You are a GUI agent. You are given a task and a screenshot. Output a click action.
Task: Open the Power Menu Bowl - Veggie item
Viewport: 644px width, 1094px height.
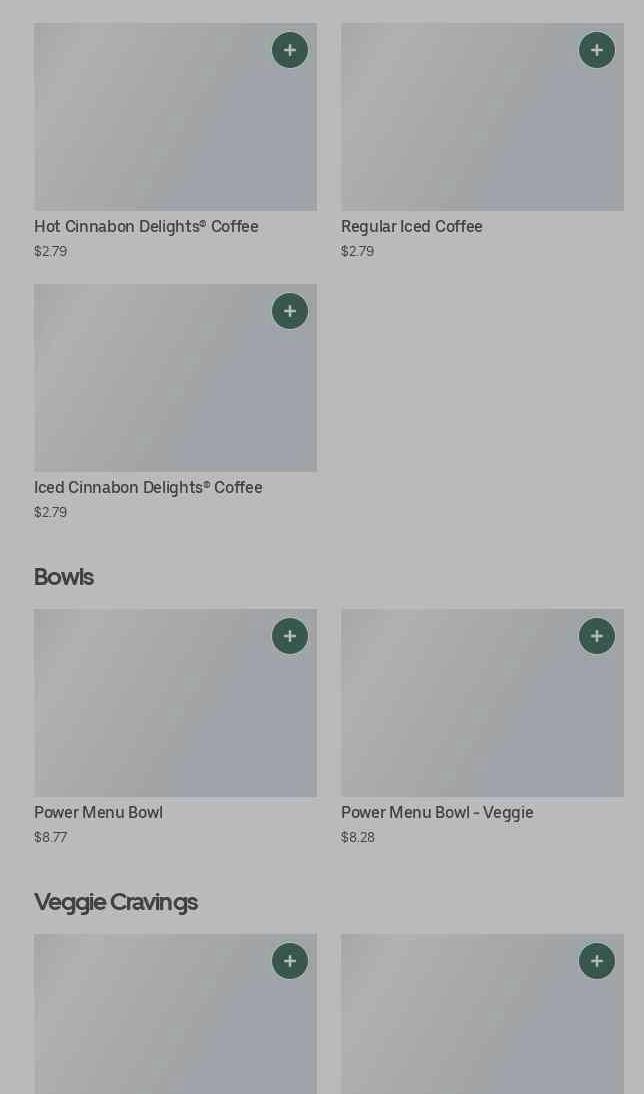(x=482, y=728)
